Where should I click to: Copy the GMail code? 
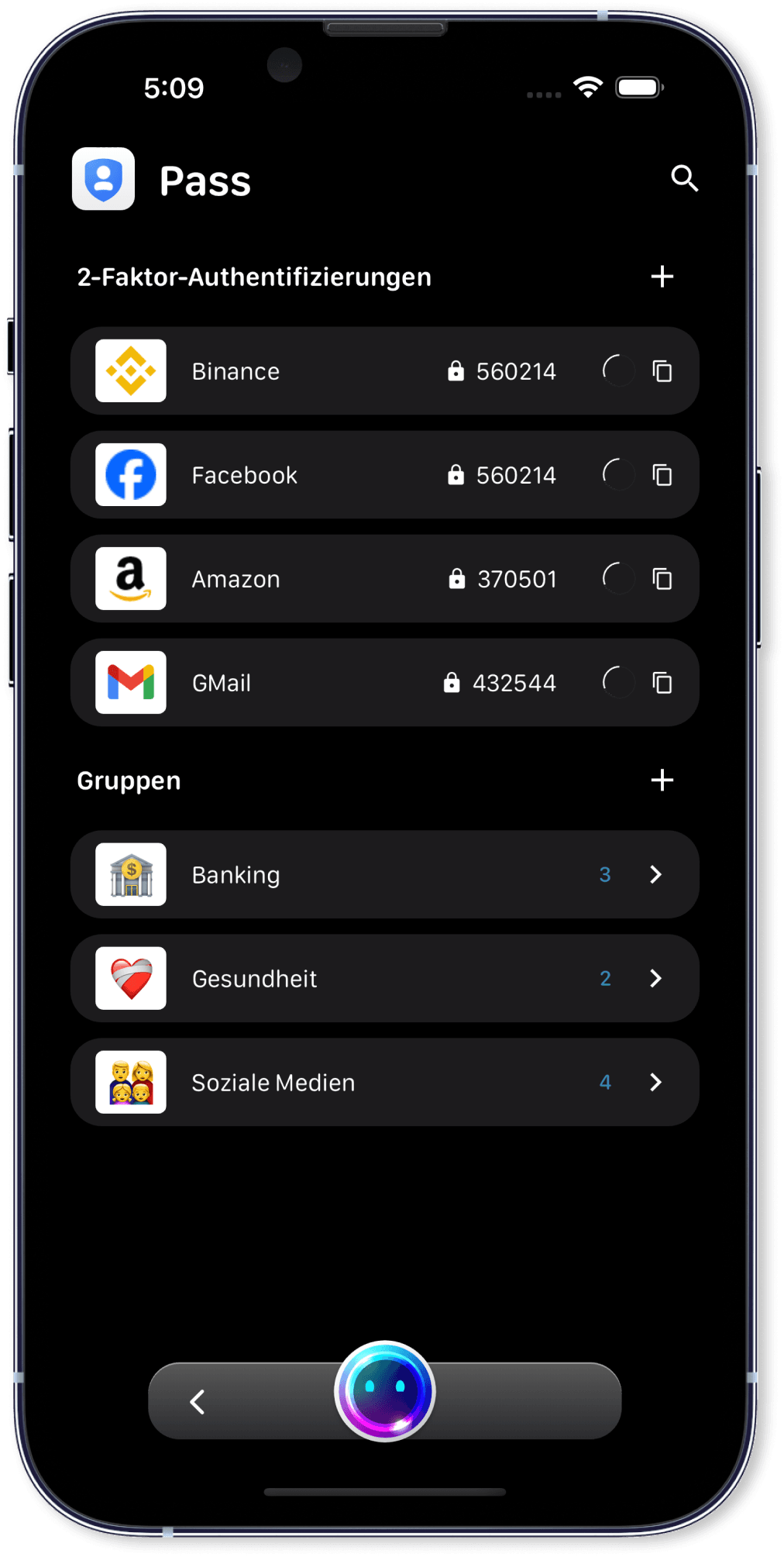click(x=662, y=683)
